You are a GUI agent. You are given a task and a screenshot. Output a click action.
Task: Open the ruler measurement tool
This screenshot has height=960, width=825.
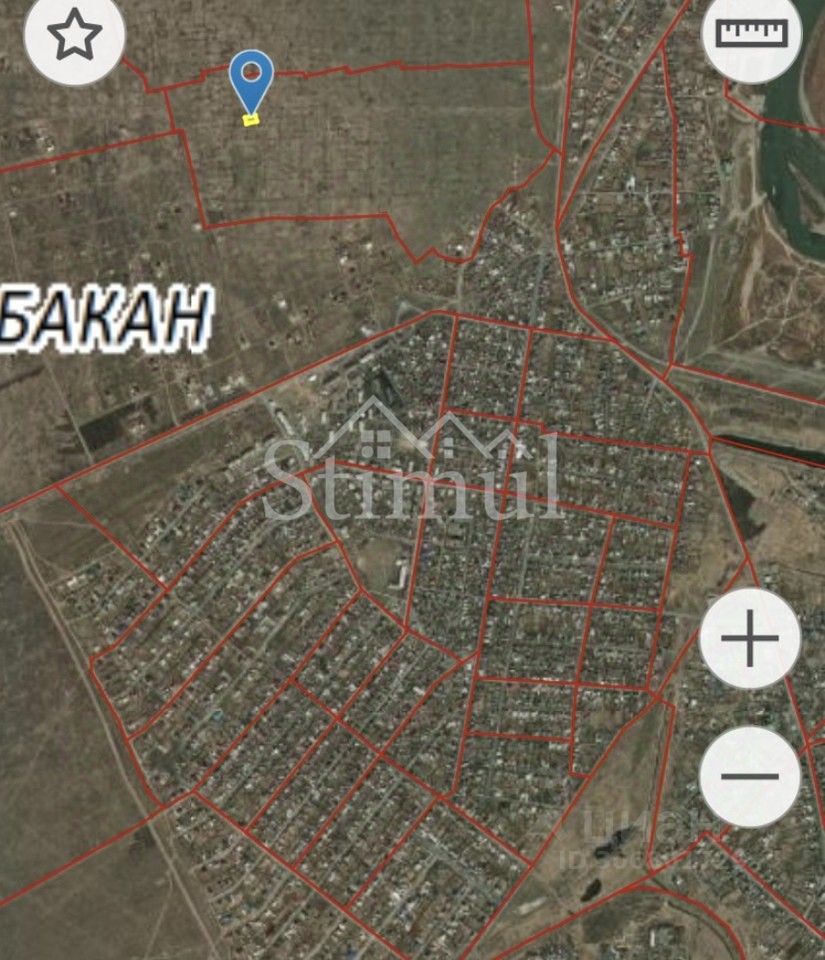pos(752,35)
